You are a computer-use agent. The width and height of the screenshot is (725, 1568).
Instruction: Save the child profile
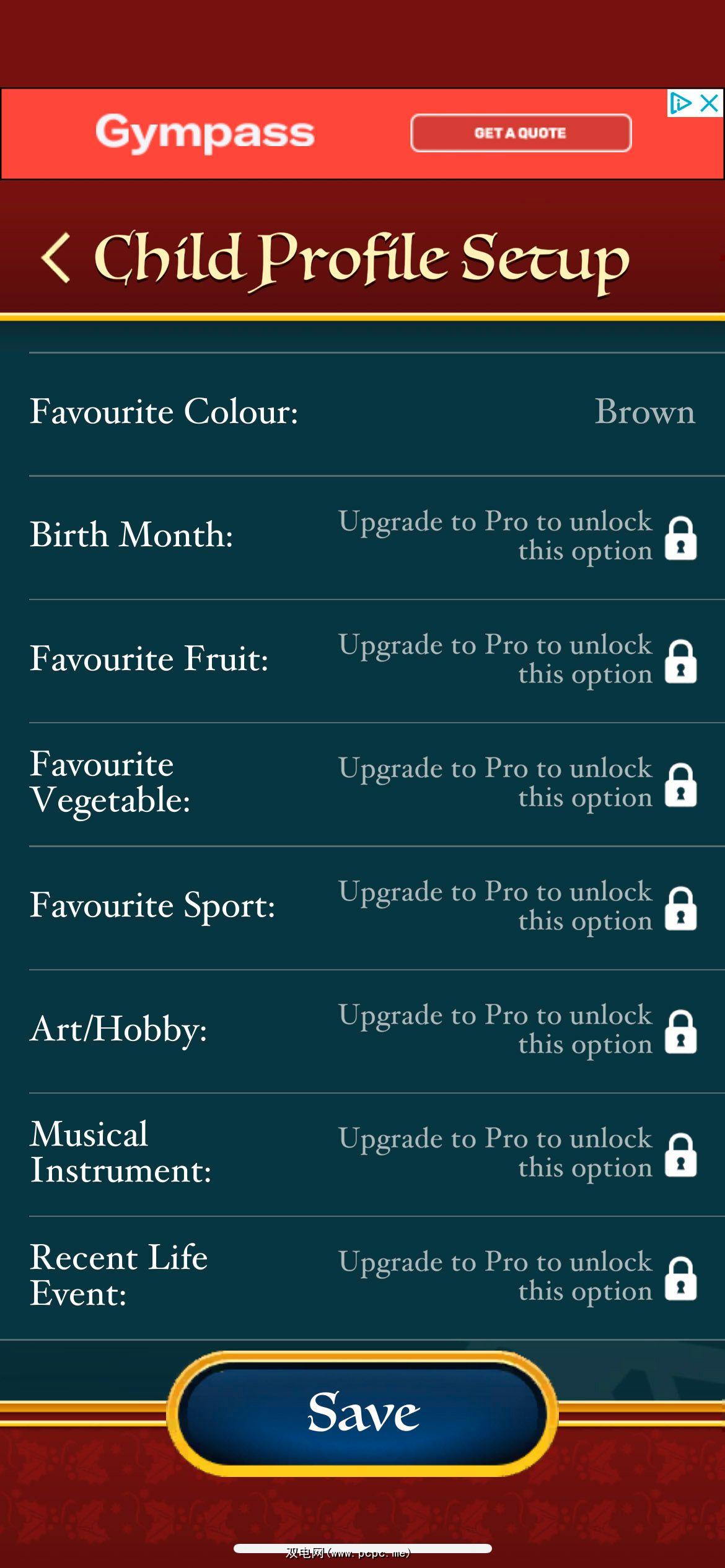pos(363,1413)
